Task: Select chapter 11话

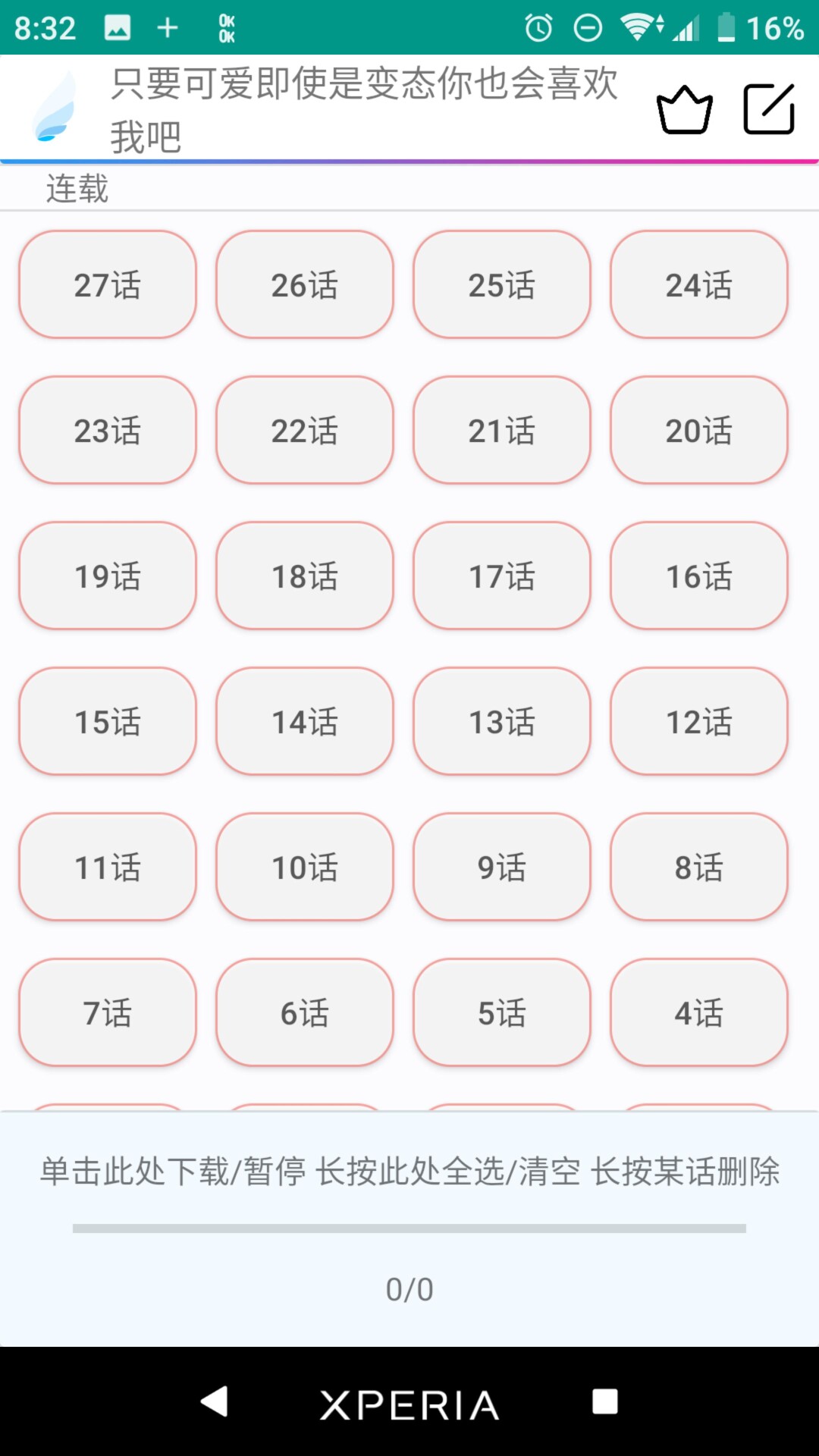Action: click(x=108, y=868)
